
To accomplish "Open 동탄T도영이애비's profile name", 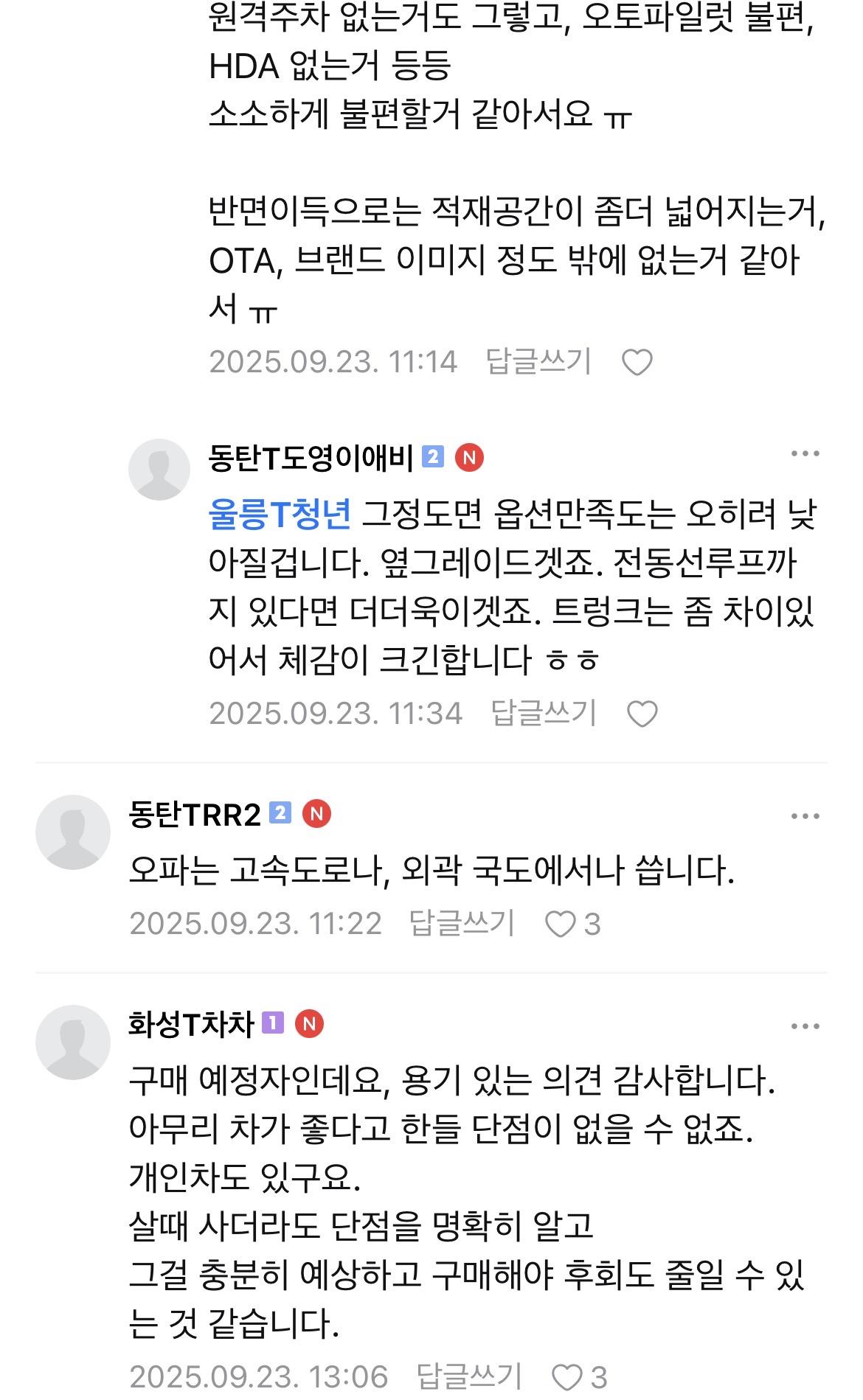I will click(x=311, y=459).
